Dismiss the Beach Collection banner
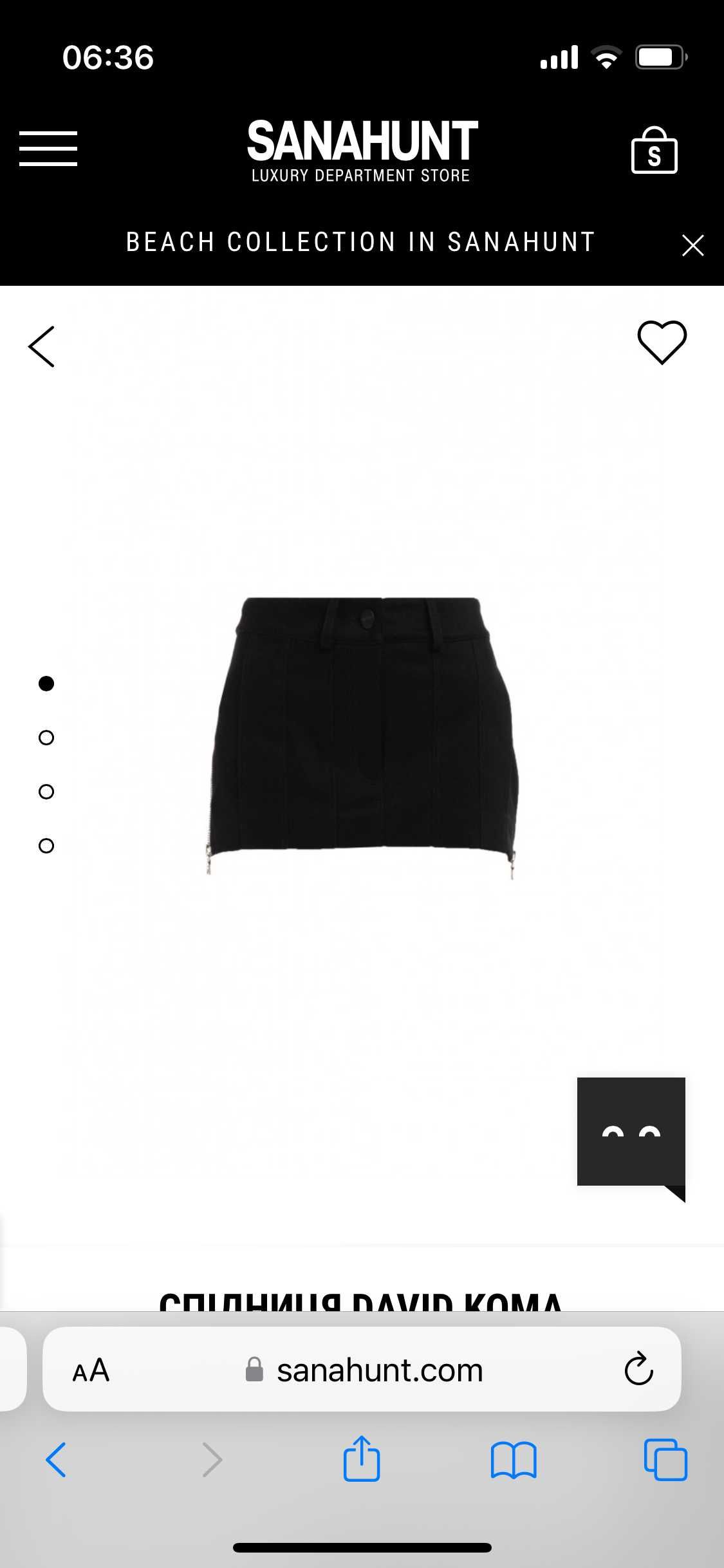The height and width of the screenshot is (1568, 724). (692, 245)
